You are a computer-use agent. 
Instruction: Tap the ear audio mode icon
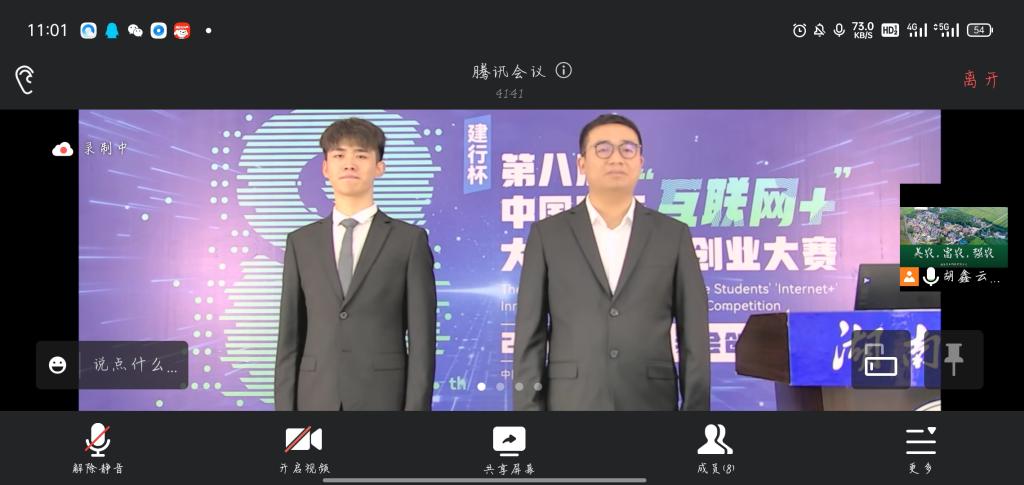[25, 80]
